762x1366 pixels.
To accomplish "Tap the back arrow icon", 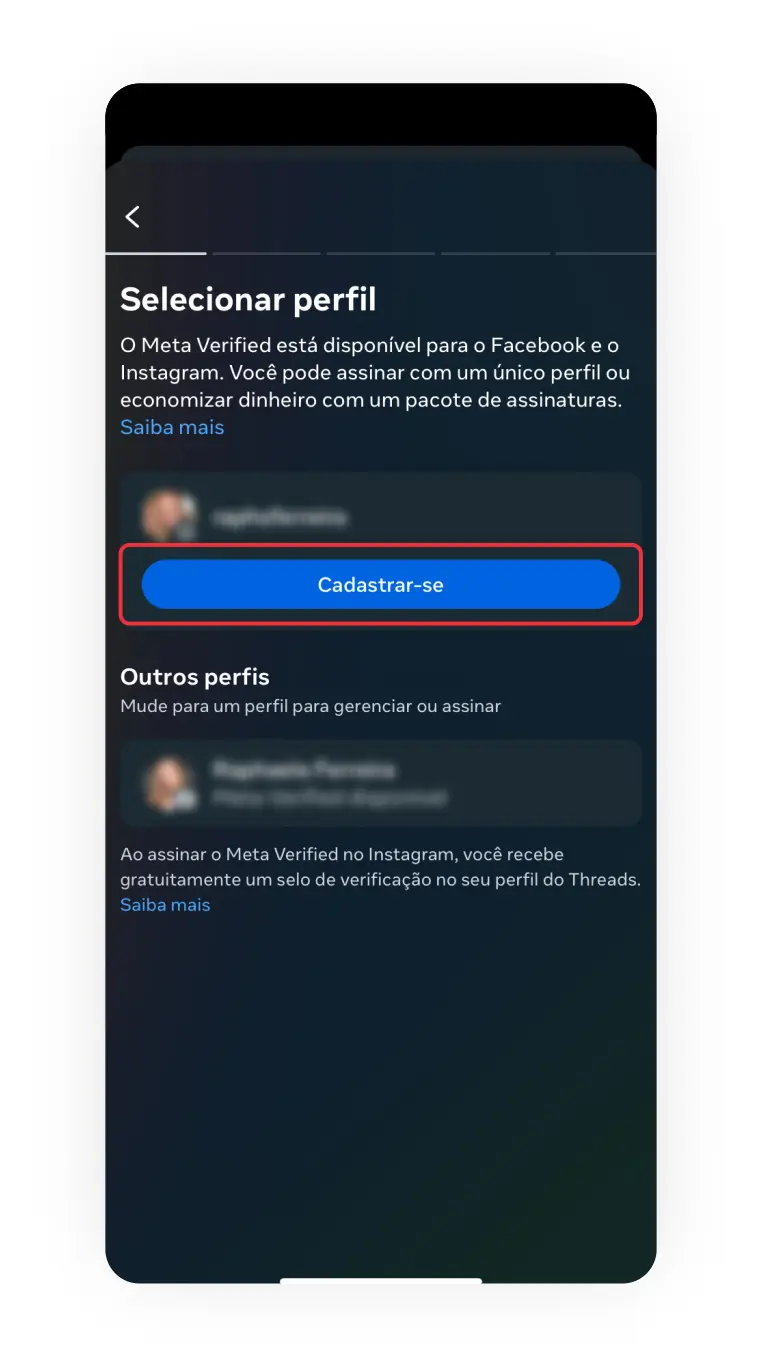I will [132, 216].
